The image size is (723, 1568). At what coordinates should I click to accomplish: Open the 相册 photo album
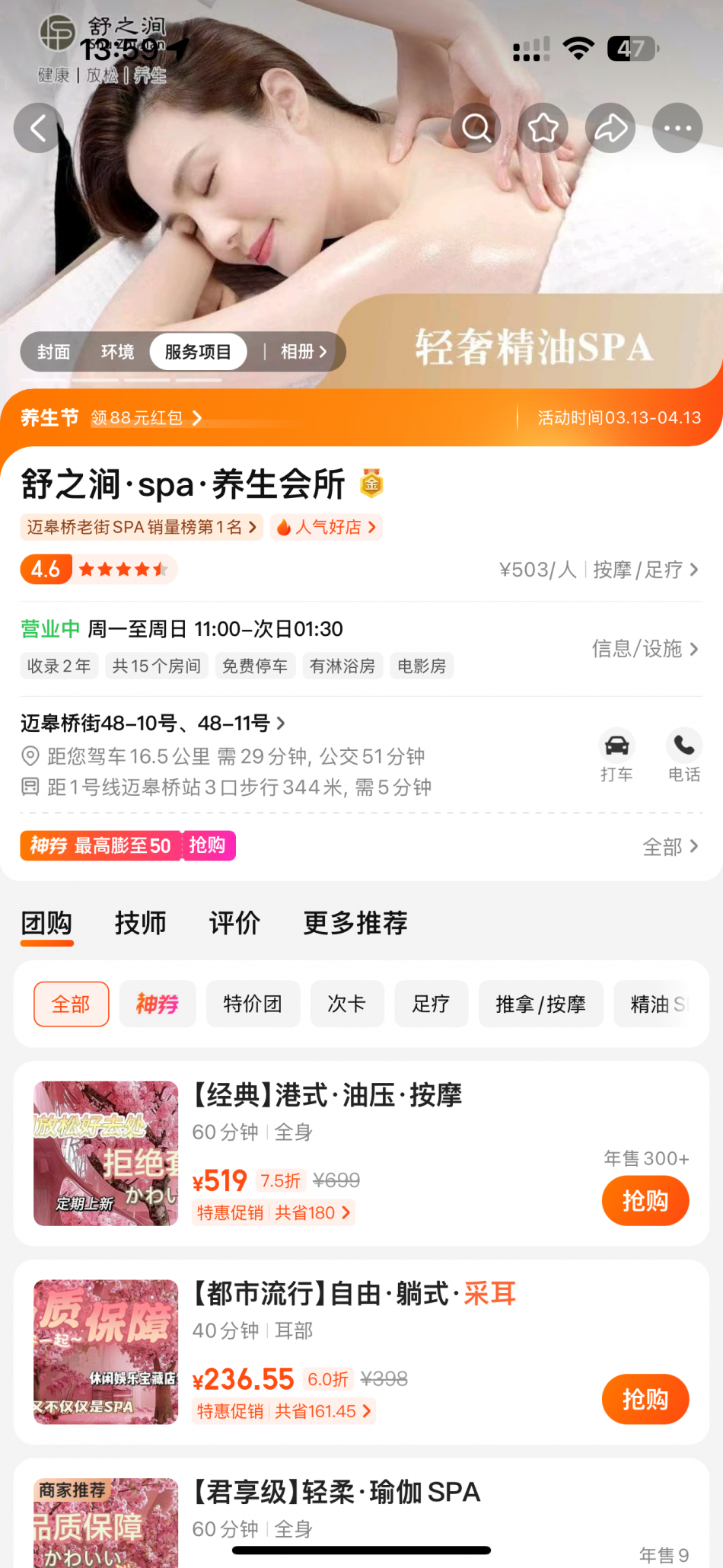pos(303,352)
